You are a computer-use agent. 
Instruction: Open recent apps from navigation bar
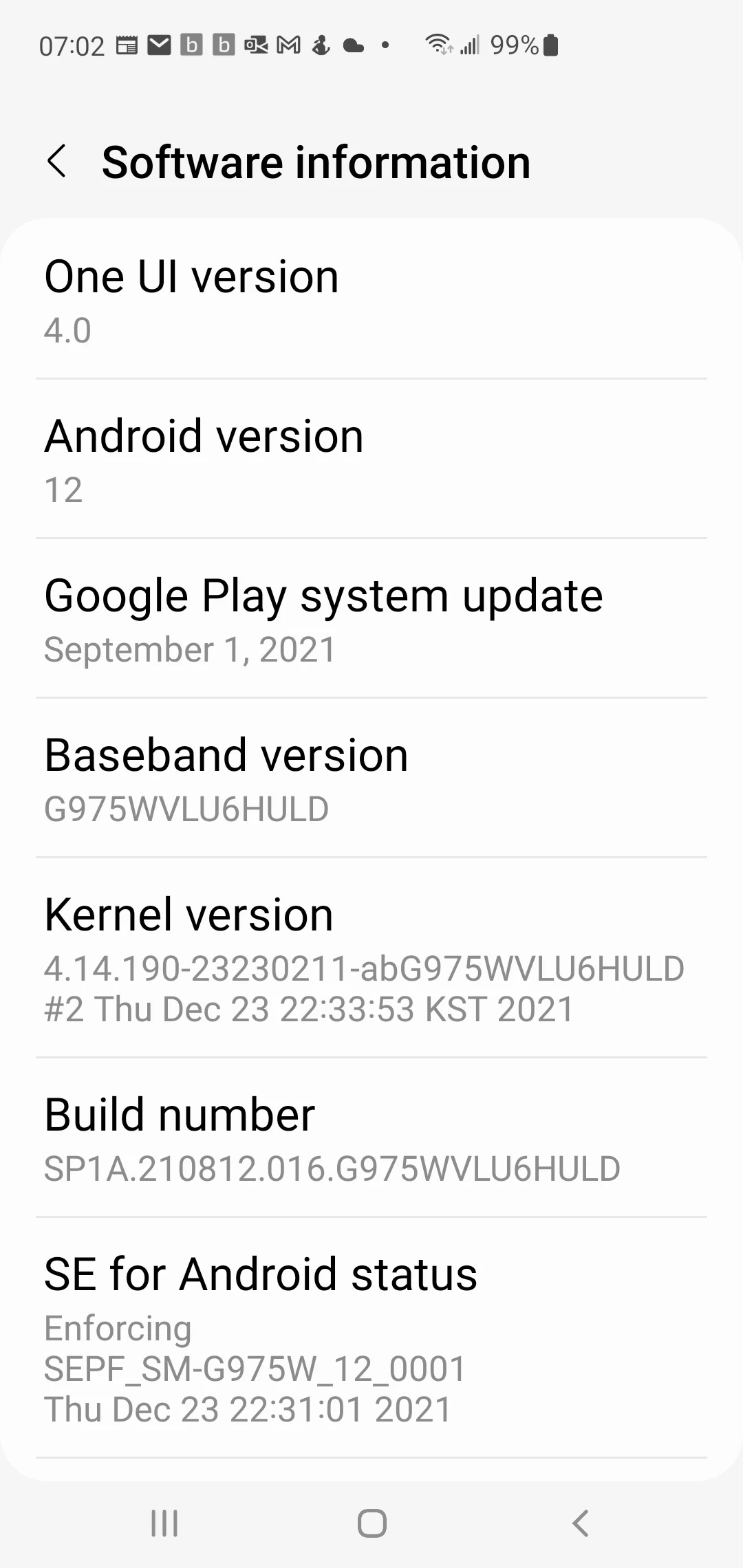[x=164, y=1523]
